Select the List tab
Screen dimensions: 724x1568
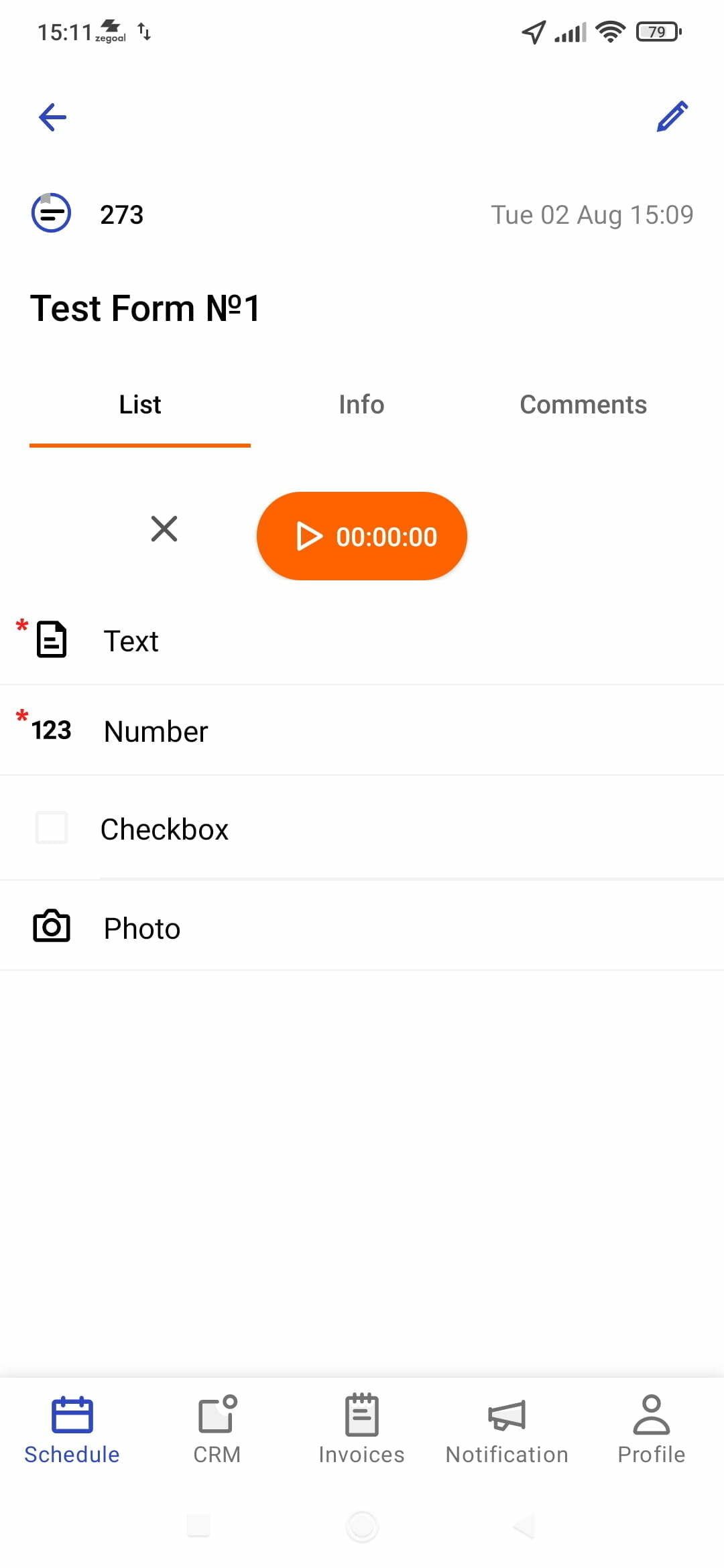click(140, 405)
